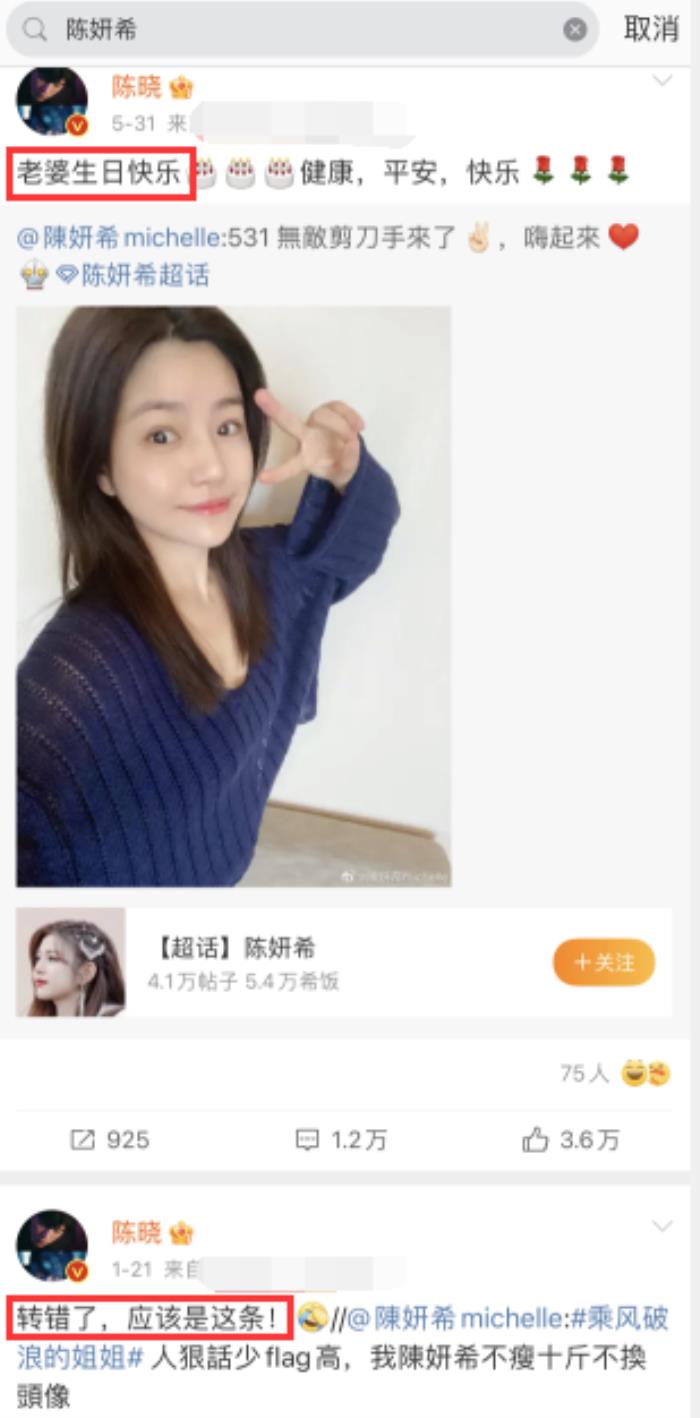Image resolution: width=700 pixels, height=1418 pixels.
Task: Open 陈晓's avatar on the 1-21 post
Action: pyautogui.click(x=52, y=1246)
